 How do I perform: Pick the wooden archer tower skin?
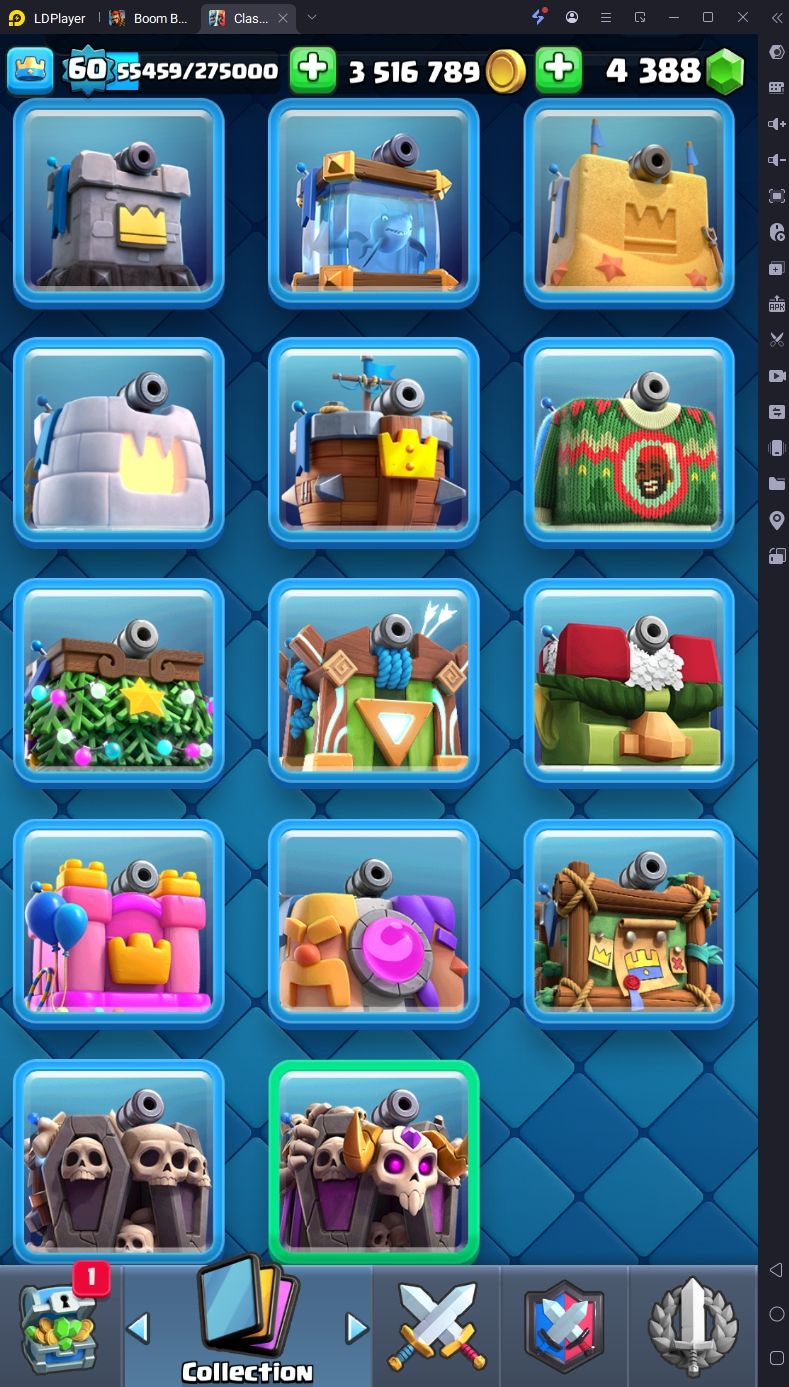(x=373, y=682)
